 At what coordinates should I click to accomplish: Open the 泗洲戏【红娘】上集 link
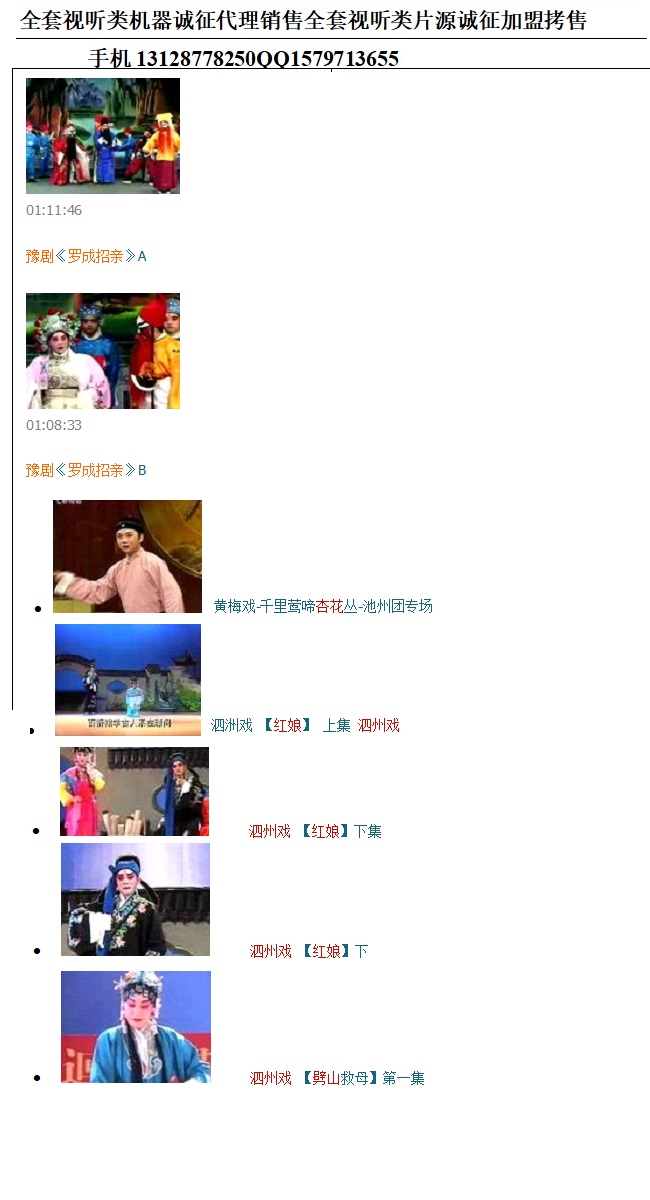[x=305, y=725]
